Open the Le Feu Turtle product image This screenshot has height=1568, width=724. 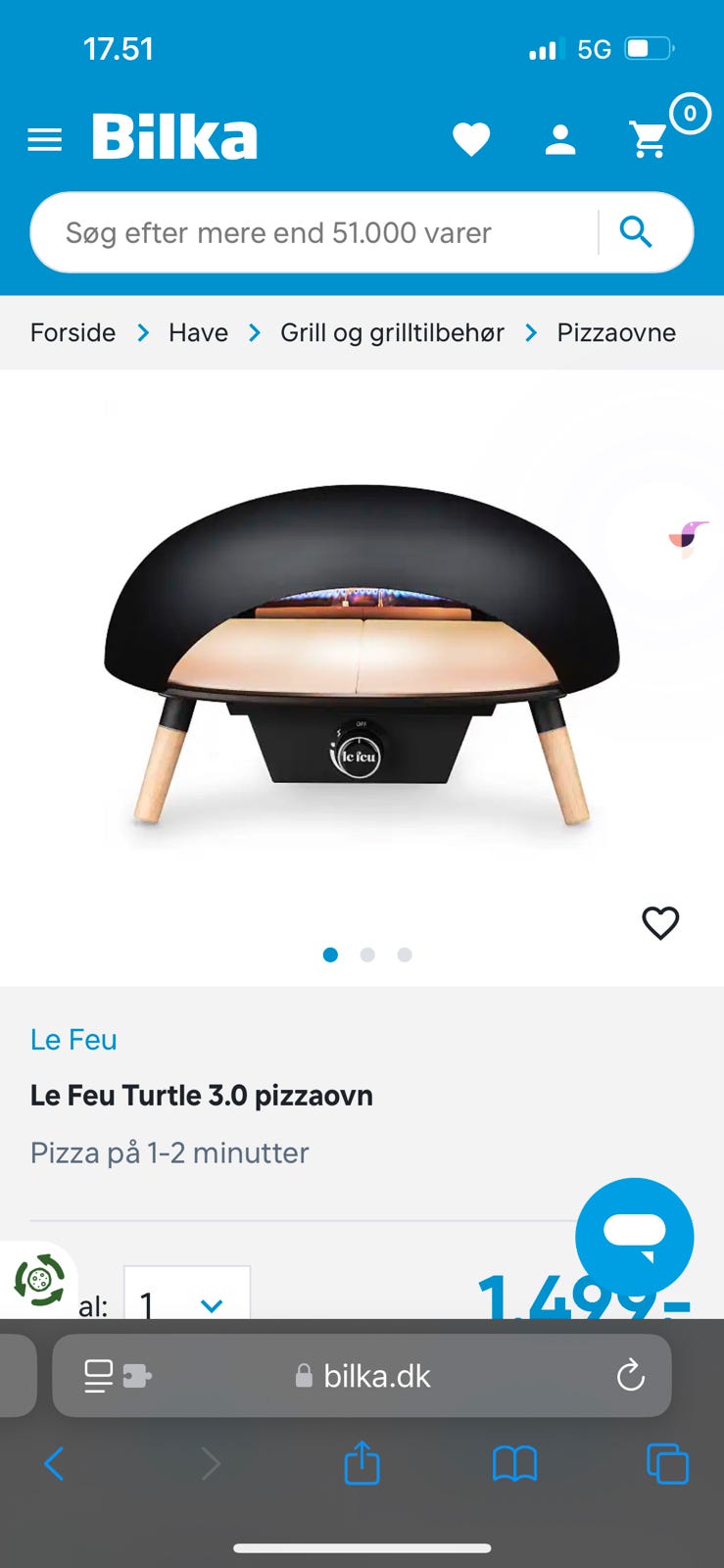coord(362,657)
